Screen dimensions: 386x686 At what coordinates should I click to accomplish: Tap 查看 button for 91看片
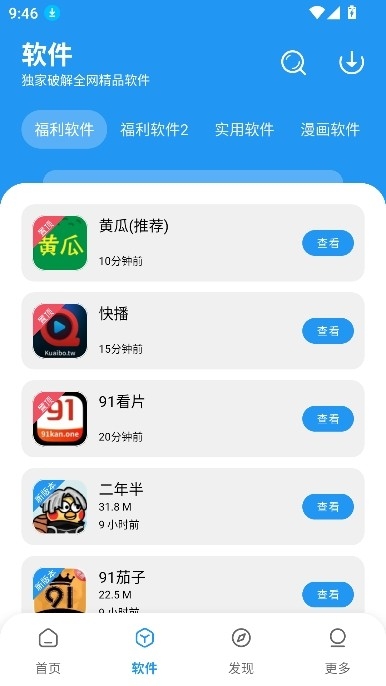(328, 419)
